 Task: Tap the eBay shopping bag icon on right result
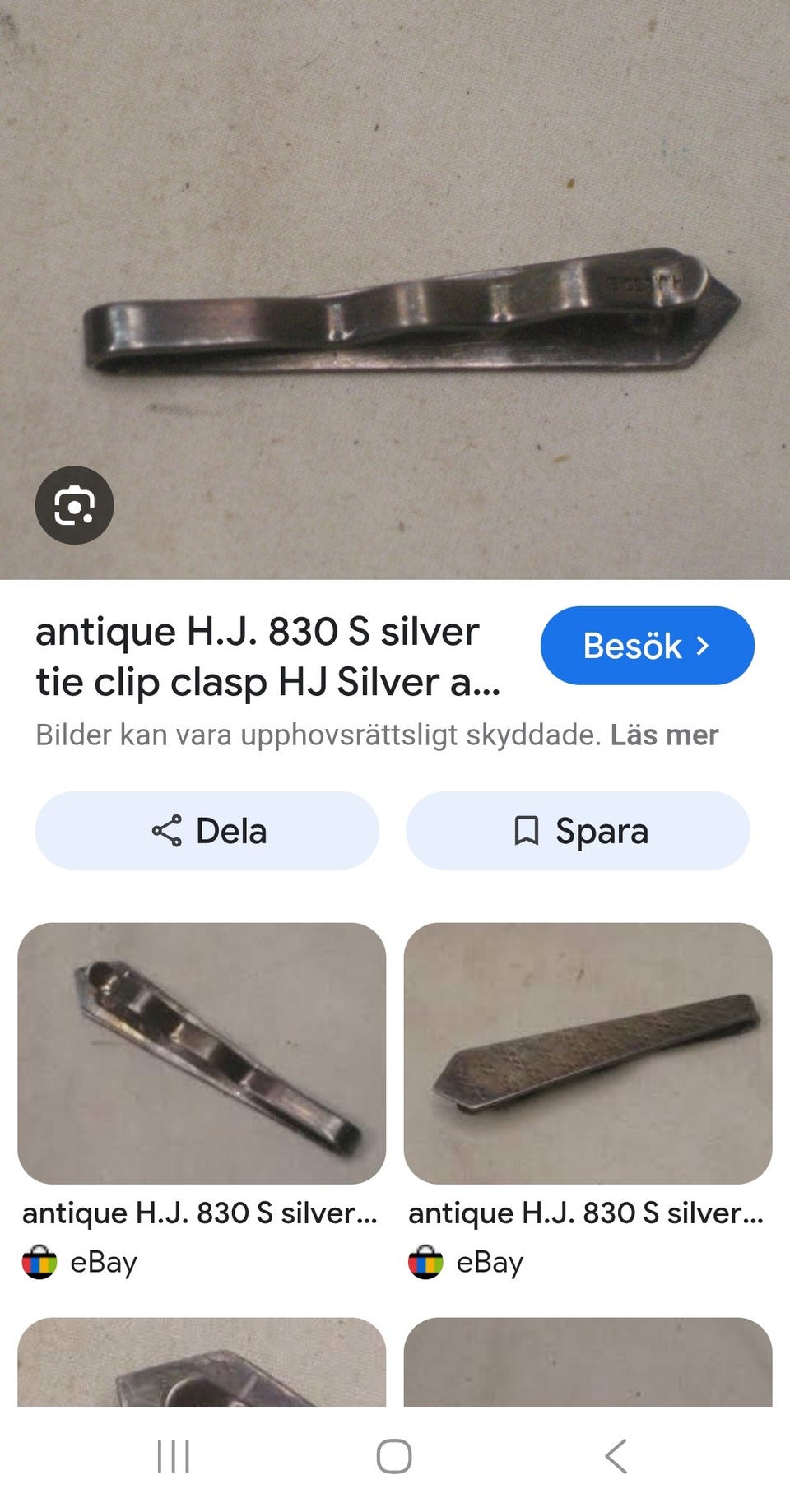425,1263
